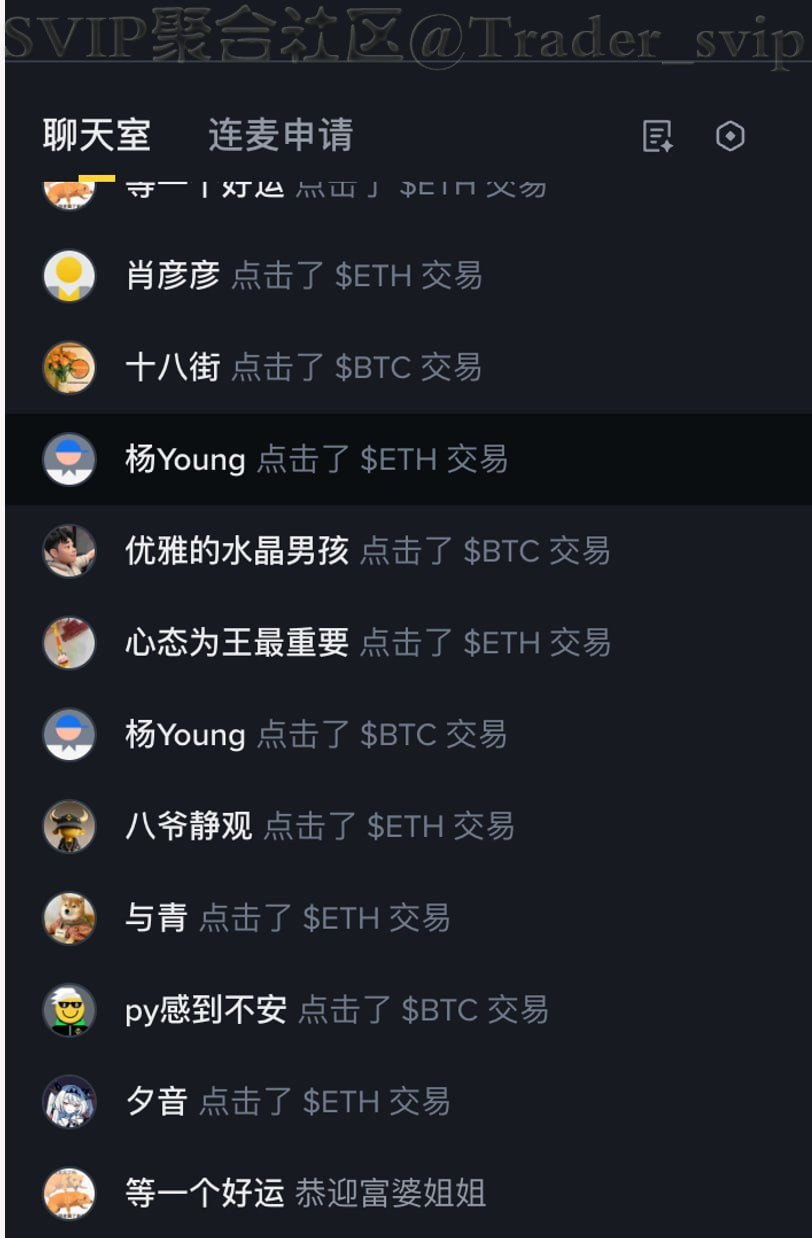Open 与青's profile avatar
The width and height of the screenshot is (812, 1238).
pos(69,918)
